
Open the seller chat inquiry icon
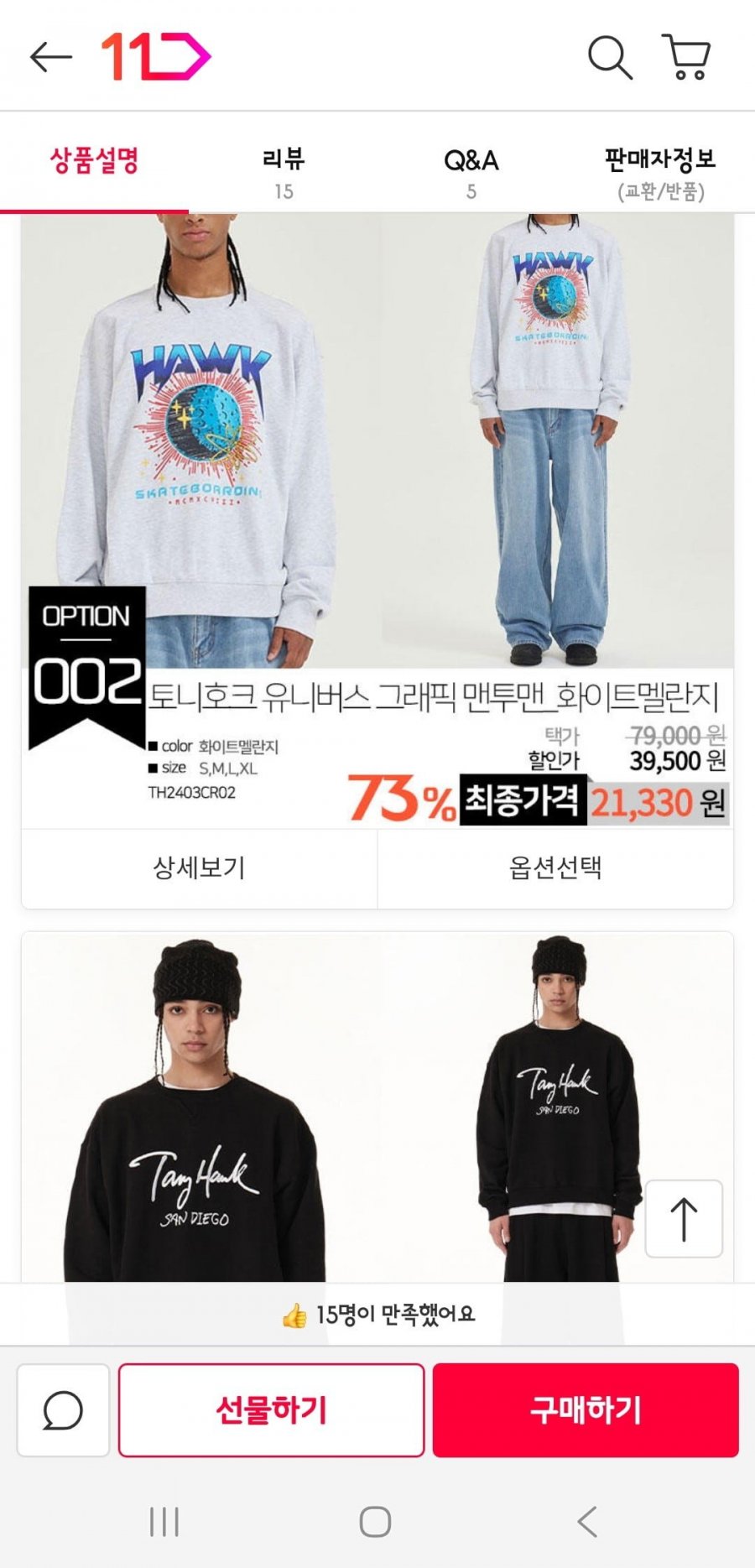click(63, 1410)
